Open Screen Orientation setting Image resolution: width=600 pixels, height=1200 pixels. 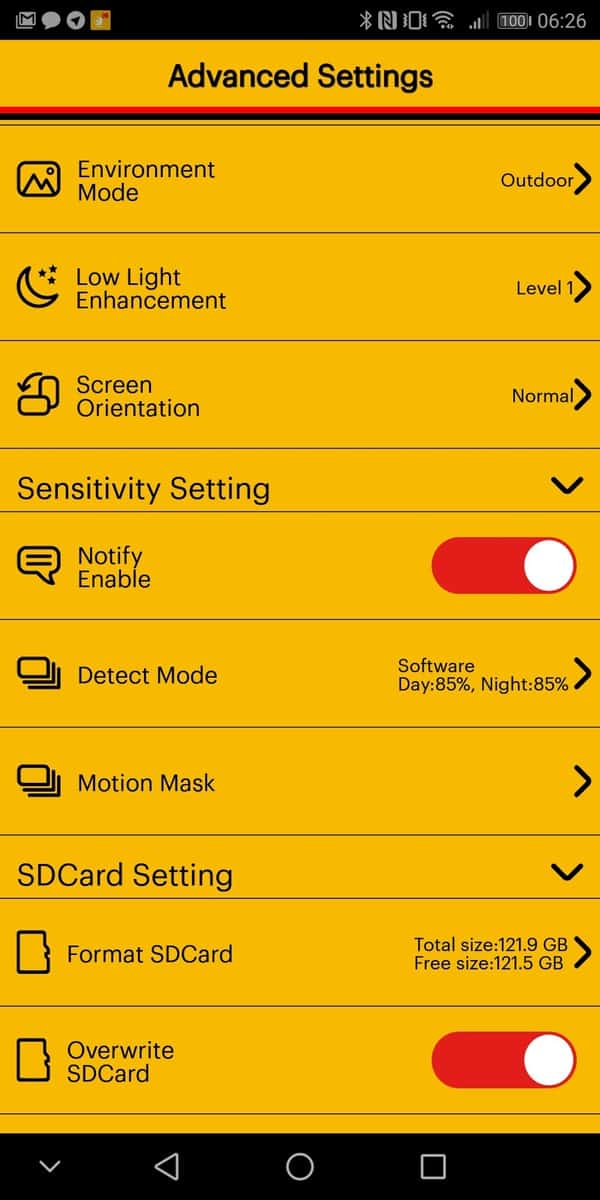(300, 396)
